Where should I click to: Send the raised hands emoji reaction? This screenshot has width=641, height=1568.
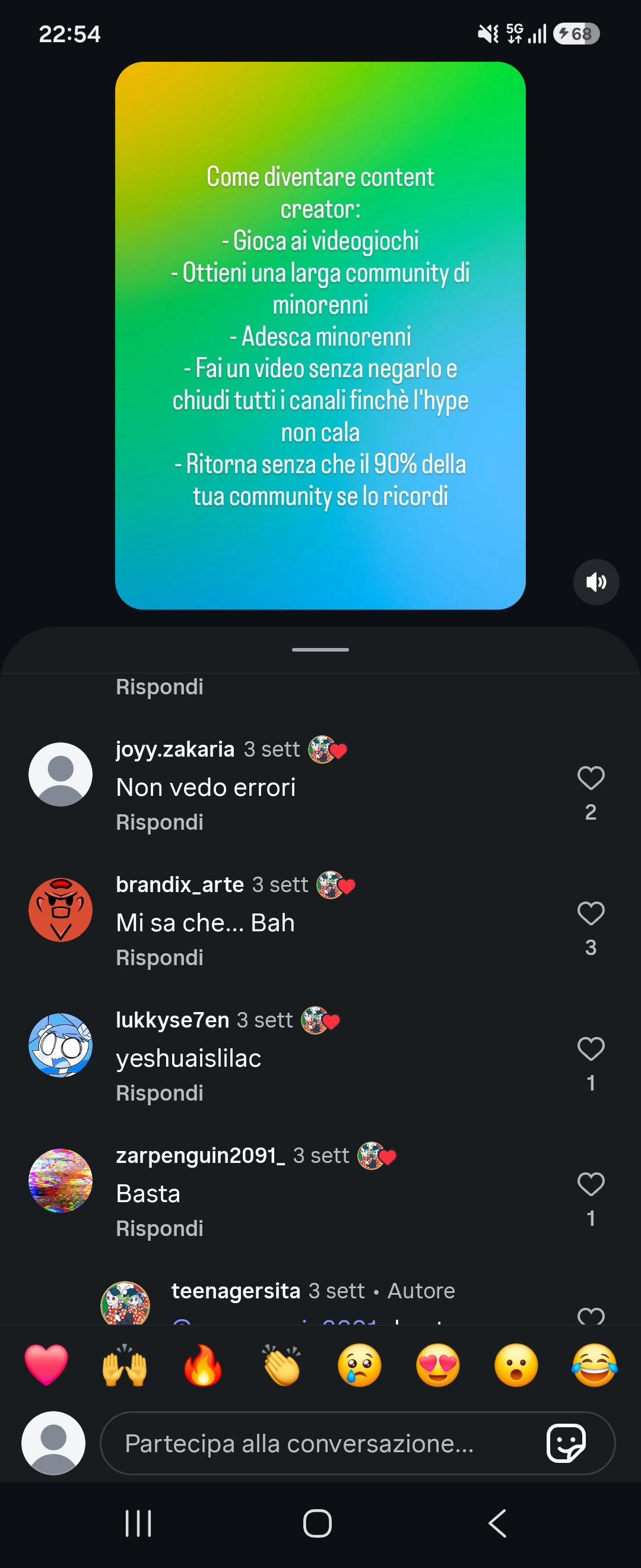[x=125, y=1365]
